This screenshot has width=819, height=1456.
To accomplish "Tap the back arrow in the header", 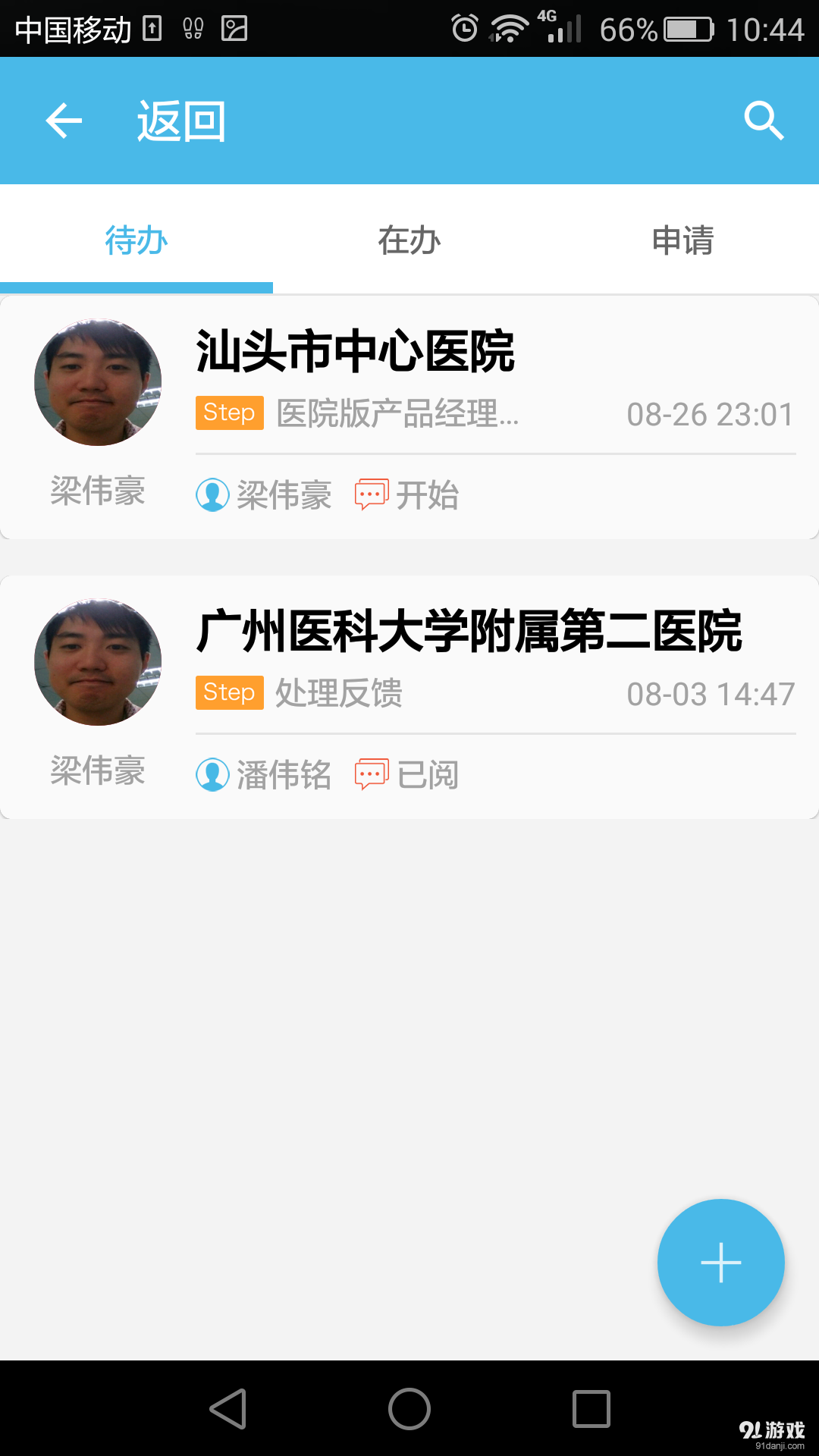I will (x=64, y=120).
